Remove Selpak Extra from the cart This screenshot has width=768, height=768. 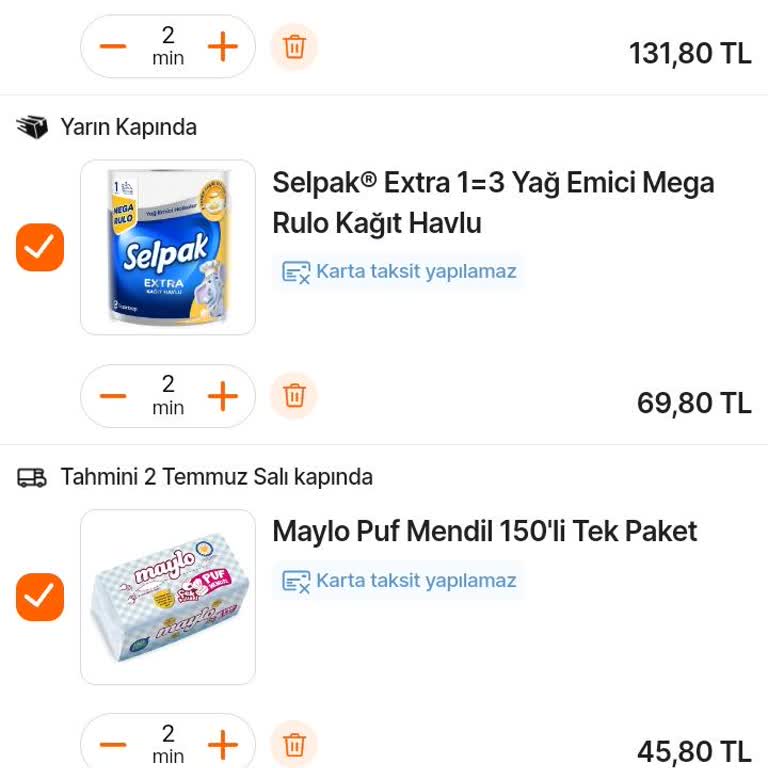coord(294,396)
